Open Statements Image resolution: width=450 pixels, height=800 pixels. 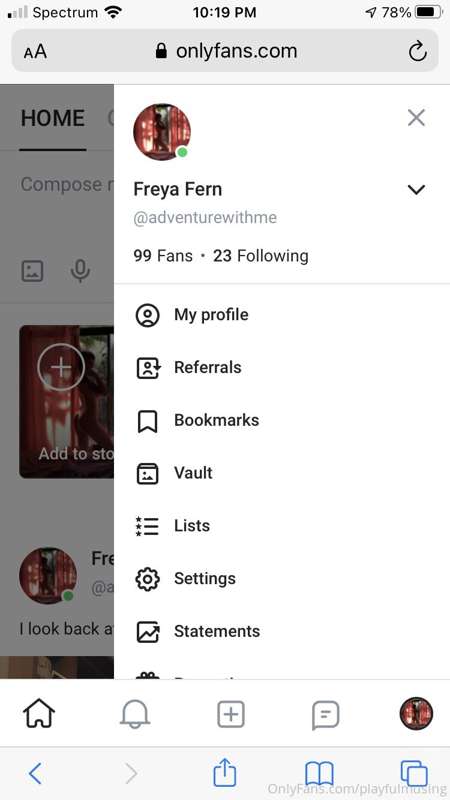click(282, 631)
